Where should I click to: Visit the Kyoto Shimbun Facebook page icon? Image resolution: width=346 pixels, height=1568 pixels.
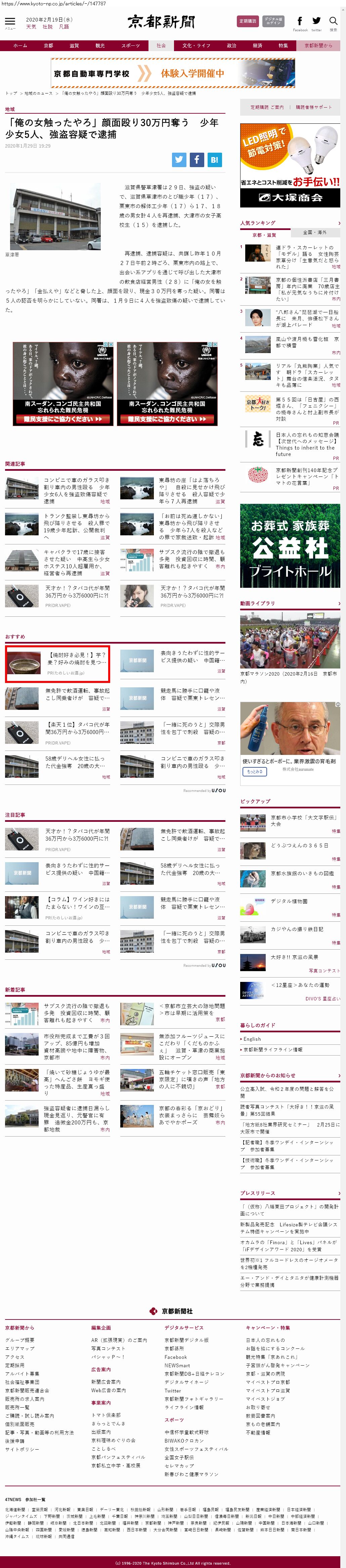tap(300, 22)
